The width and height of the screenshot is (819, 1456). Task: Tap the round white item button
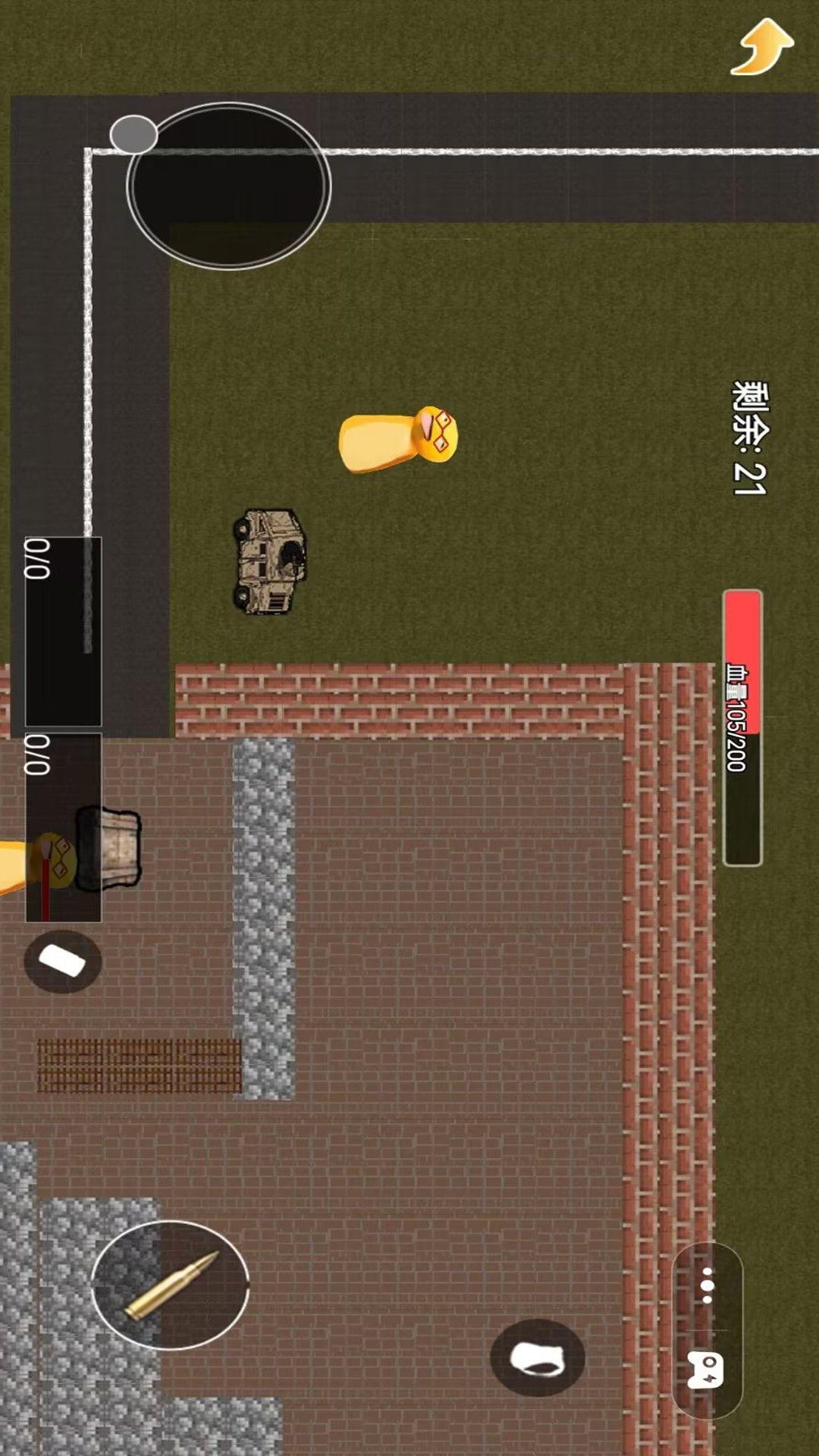[x=537, y=1357]
